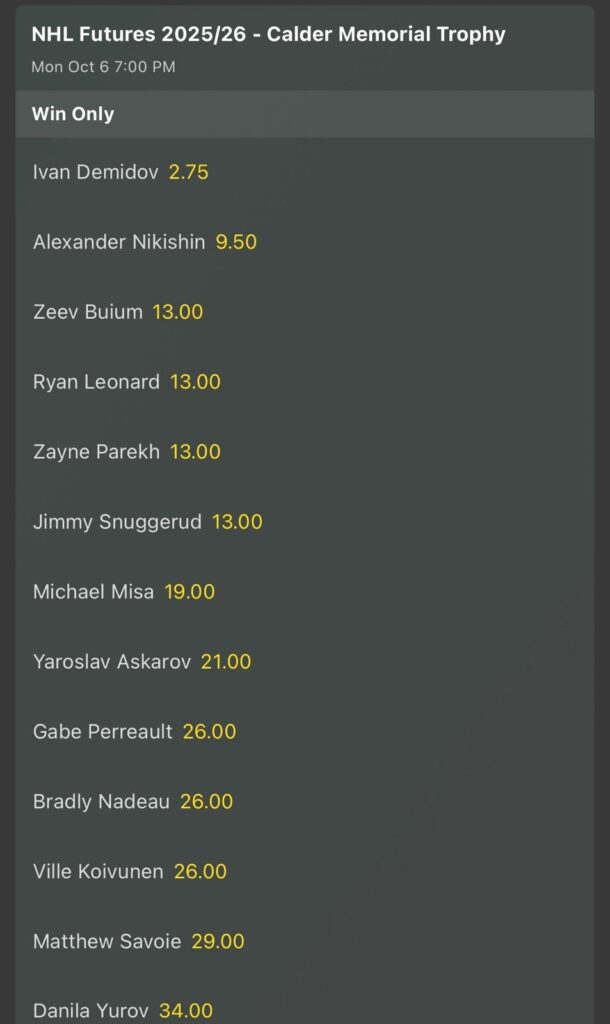This screenshot has width=610, height=1024.
Task: Select Yaroslav Askarov at 21.00
Action: (x=142, y=662)
